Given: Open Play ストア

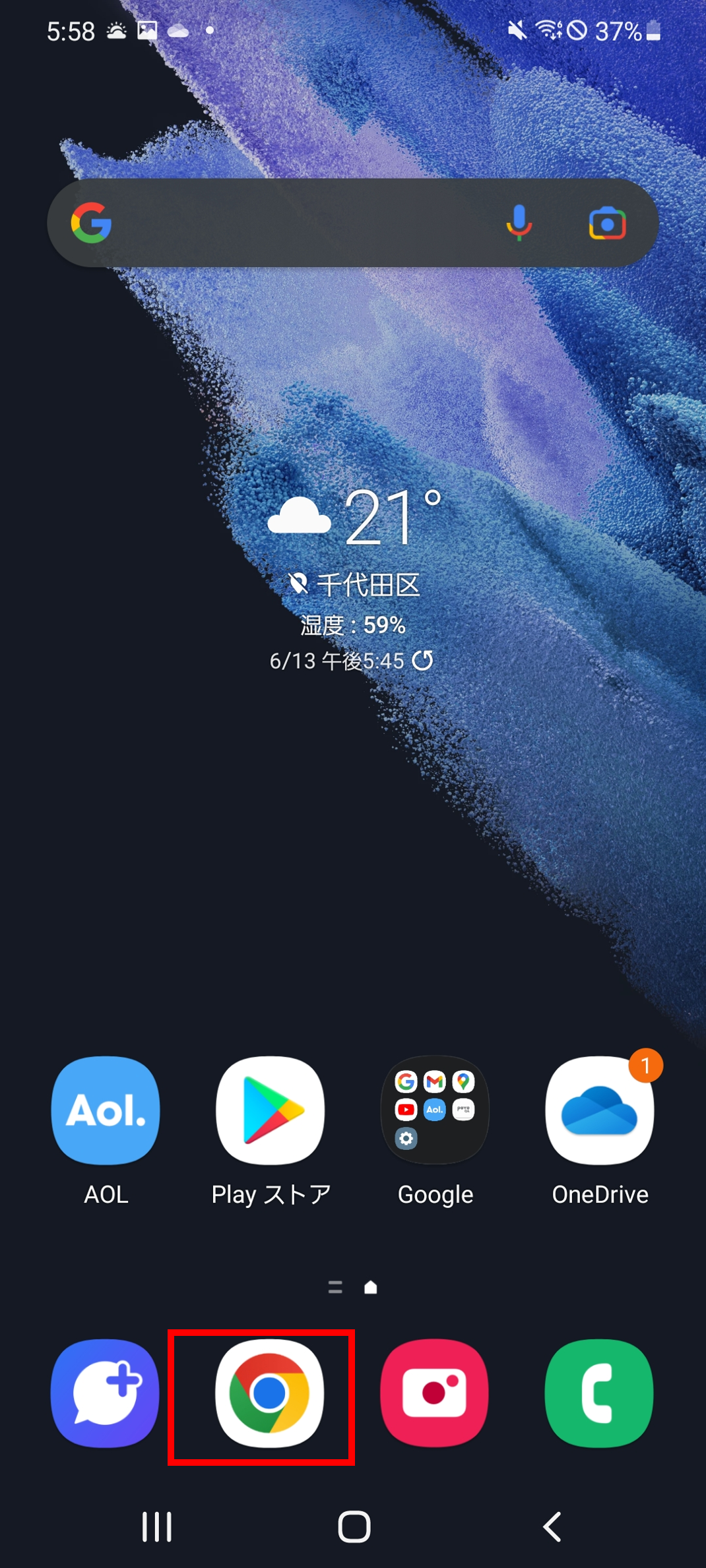Looking at the screenshot, I should pyautogui.click(x=271, y=1111).
